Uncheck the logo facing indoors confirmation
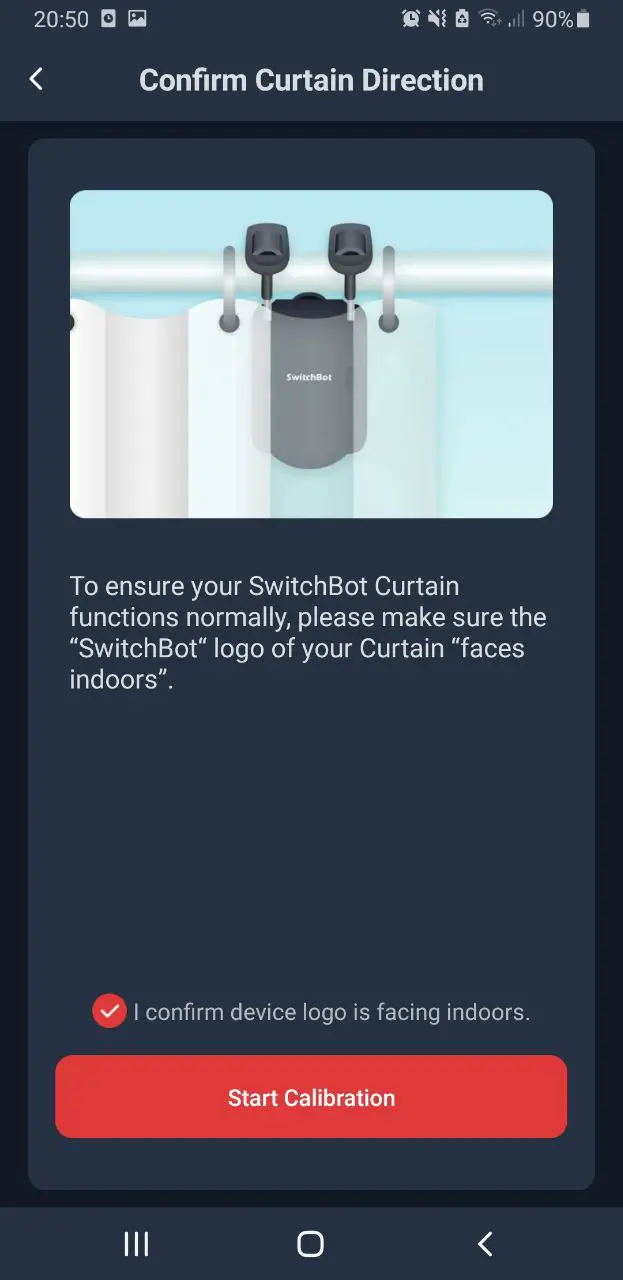This screenshot has width=623, height=1280. pyautogui.click(x=109, y=1011)
